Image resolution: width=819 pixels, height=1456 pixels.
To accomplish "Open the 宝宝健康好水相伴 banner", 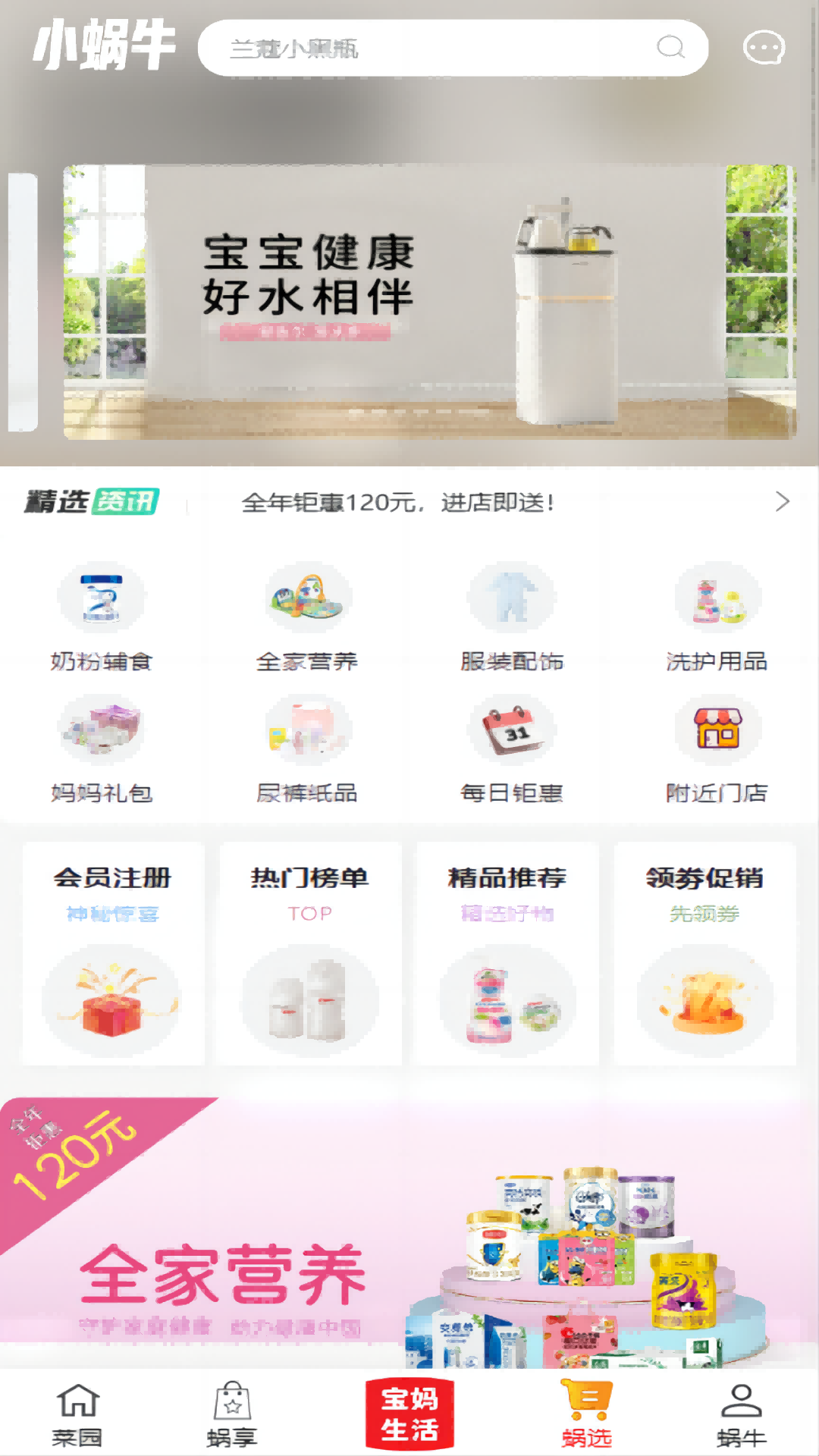I will coord(430,302).
